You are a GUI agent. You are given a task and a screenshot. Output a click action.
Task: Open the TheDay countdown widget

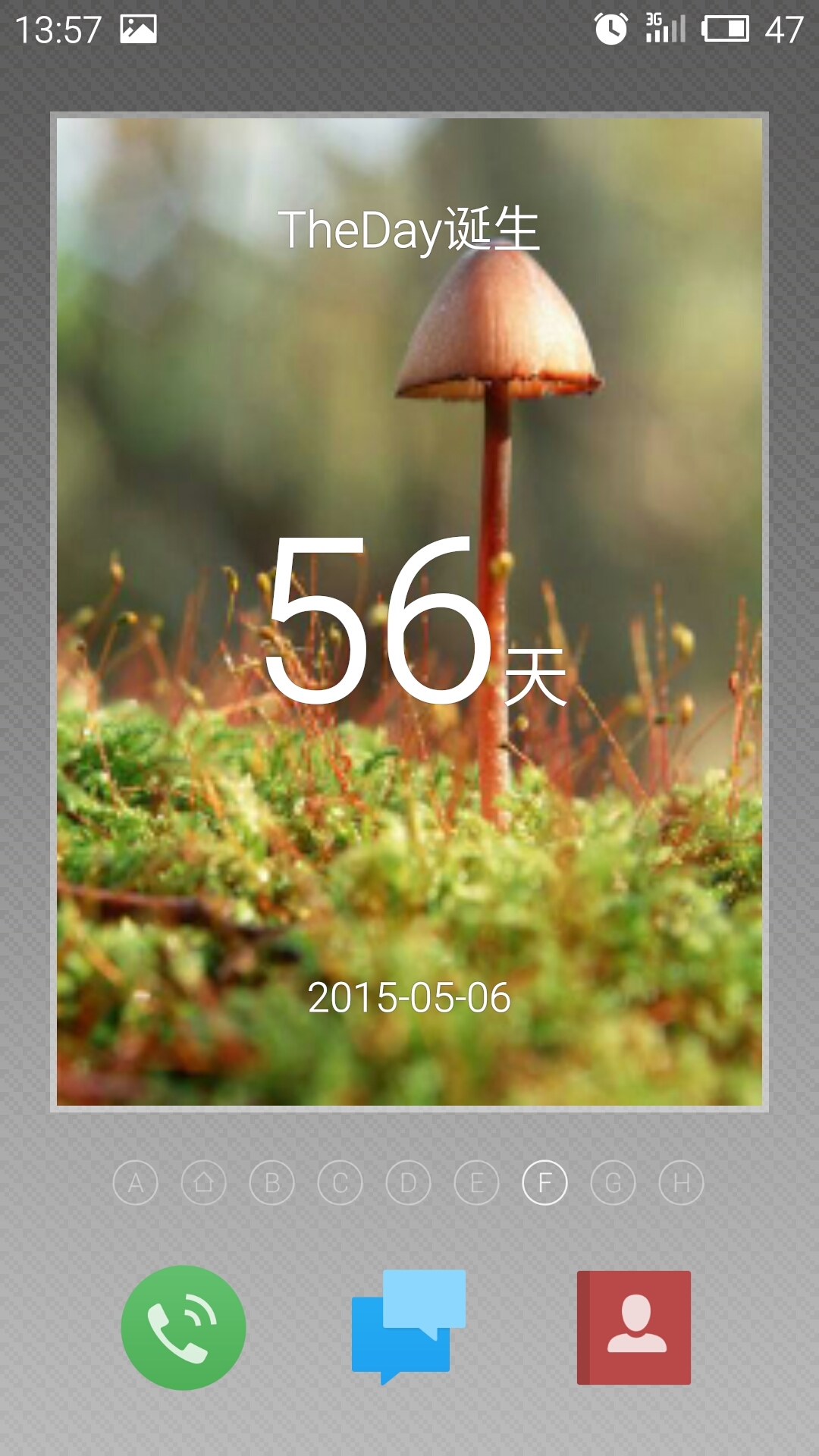(409, 611)
